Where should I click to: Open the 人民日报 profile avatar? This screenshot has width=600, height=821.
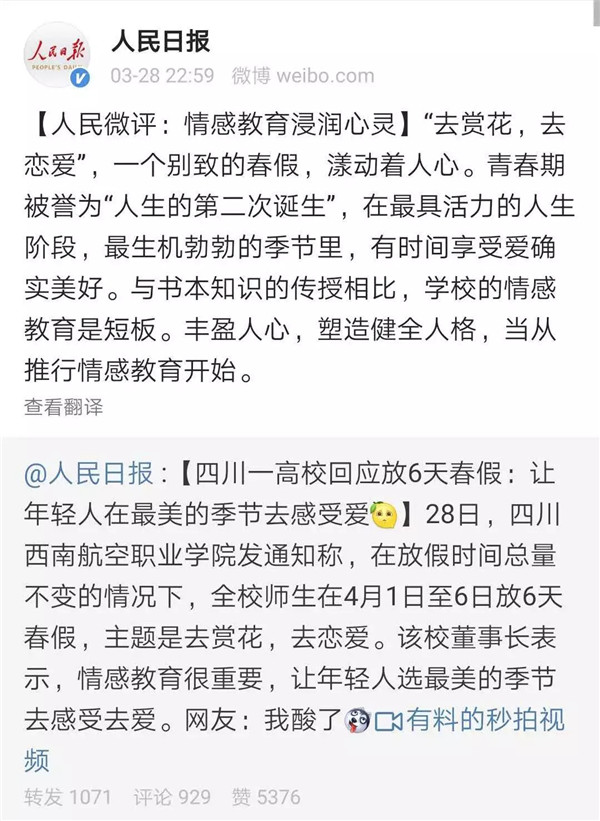[x=57, y=55]
